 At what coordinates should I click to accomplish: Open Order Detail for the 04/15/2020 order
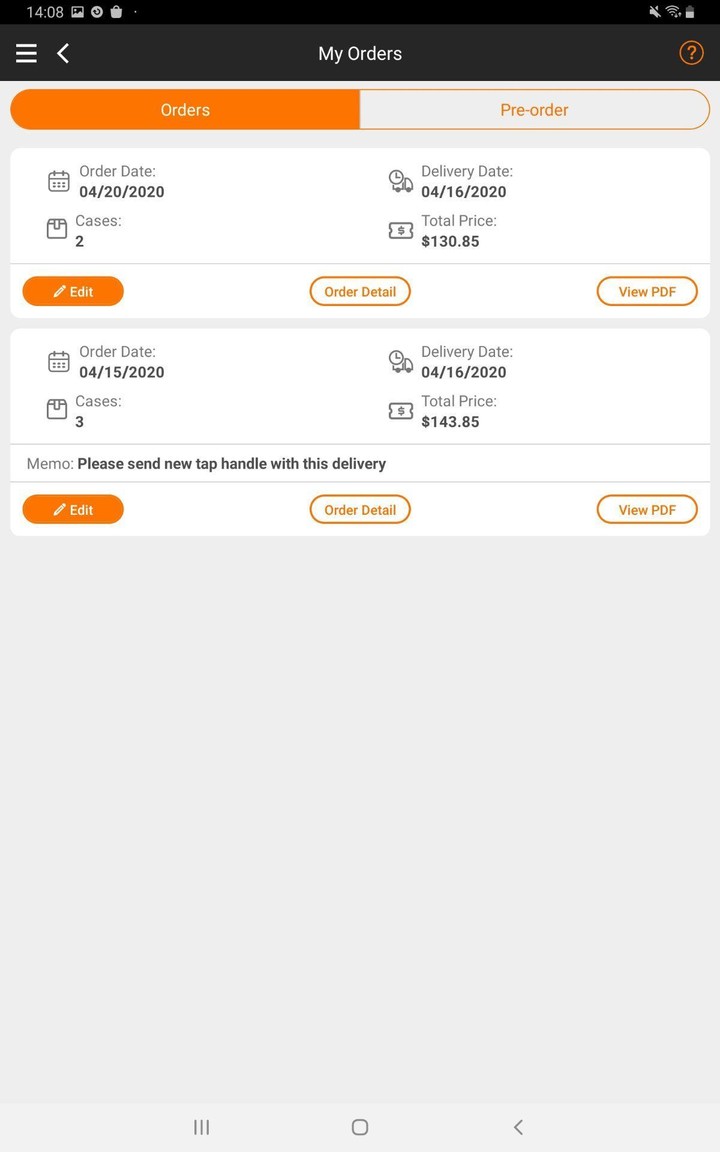[x=360, y=509]
